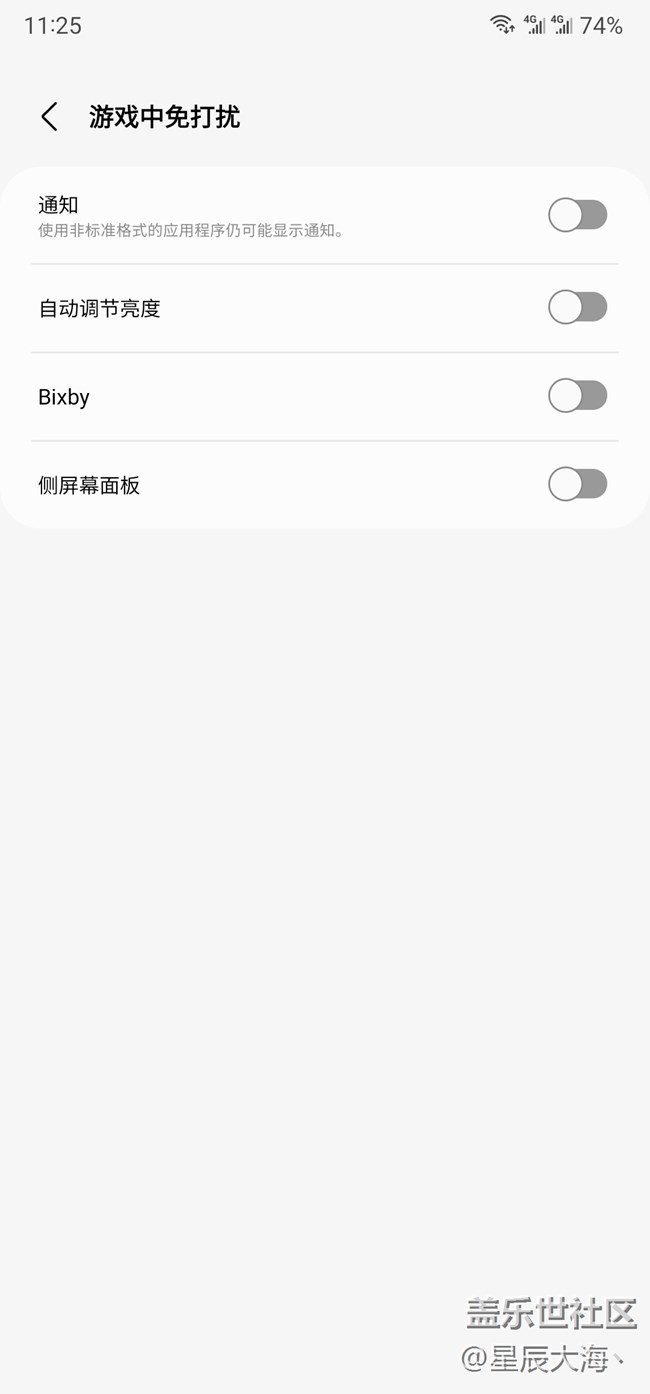Switch on 侧屏幕面板 option
Viewport: 650px width, 1394px height.
578,484
